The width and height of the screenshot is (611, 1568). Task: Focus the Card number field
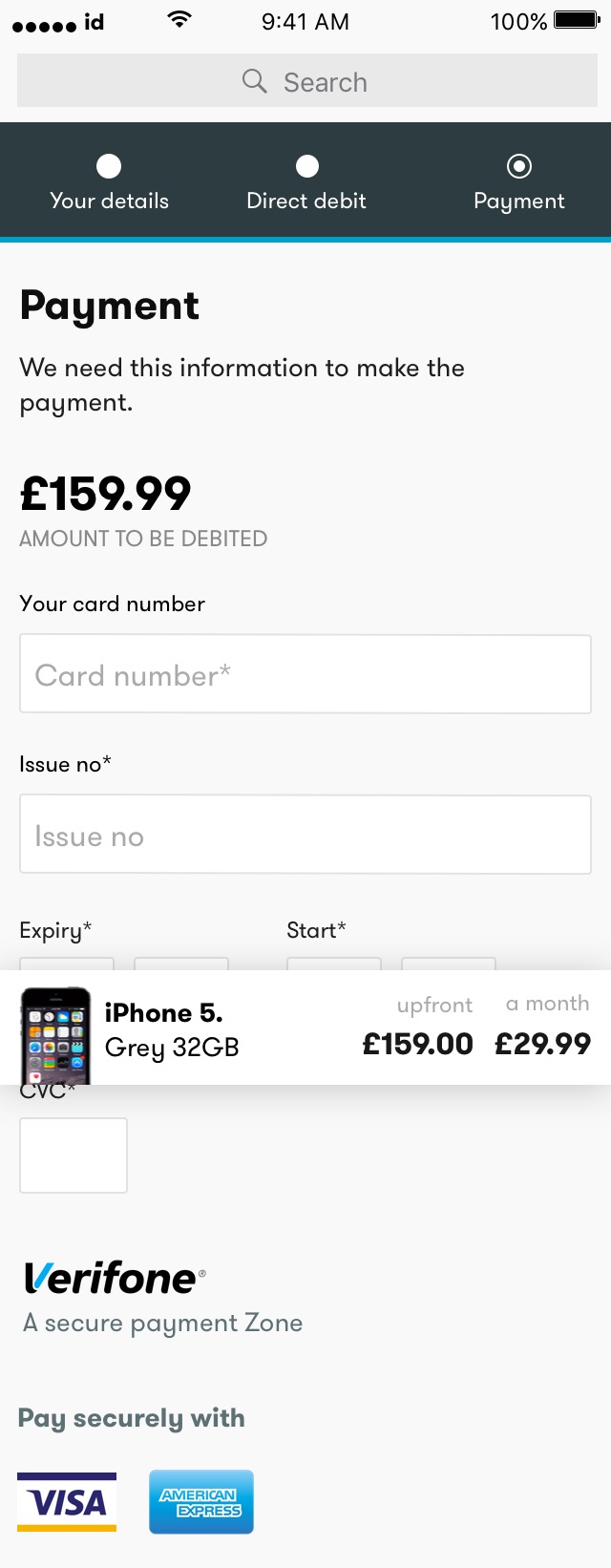(x=305, y=674)
